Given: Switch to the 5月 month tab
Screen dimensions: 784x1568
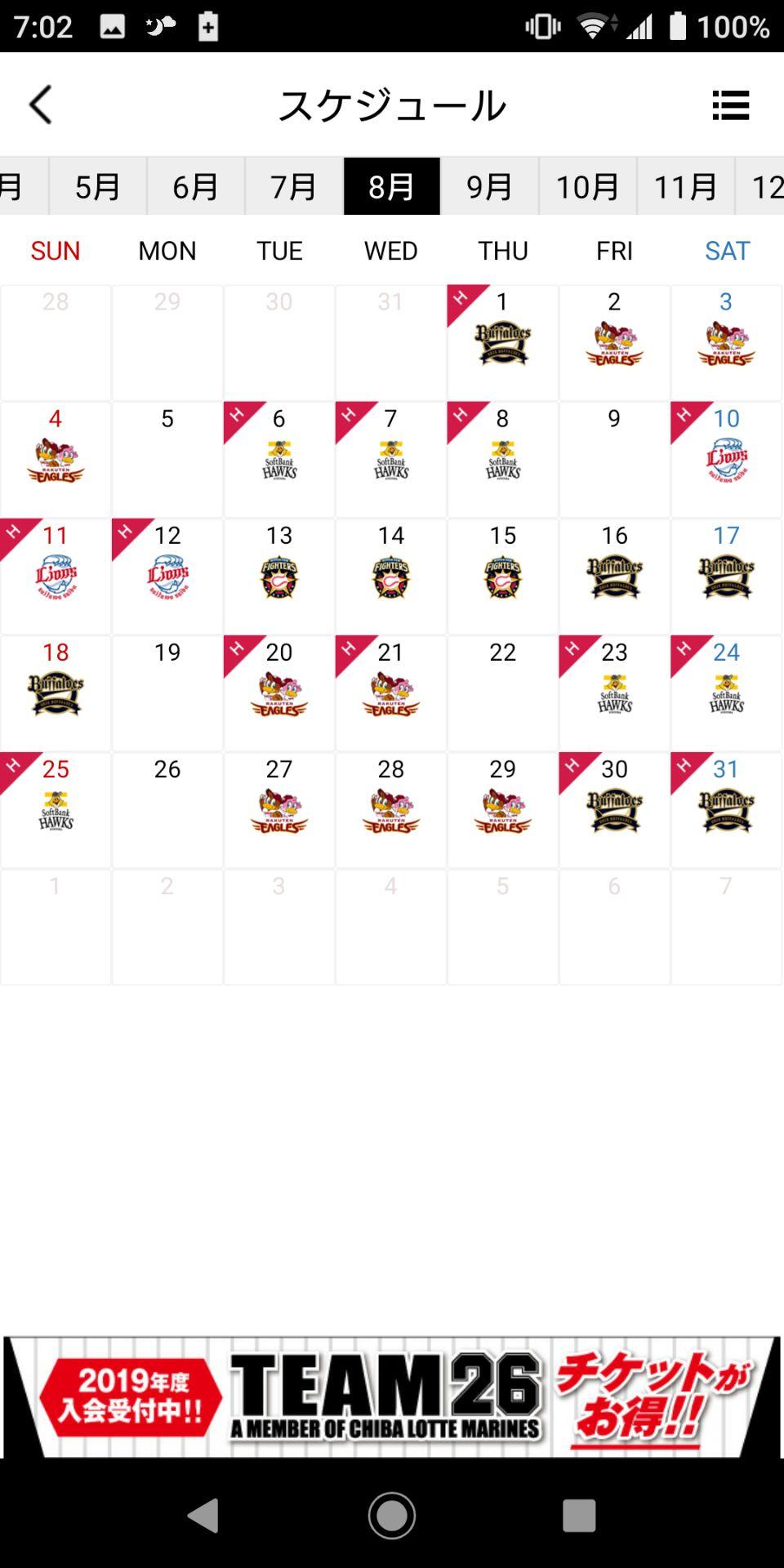Looking at the screenshot, I should tap(98, 187).
